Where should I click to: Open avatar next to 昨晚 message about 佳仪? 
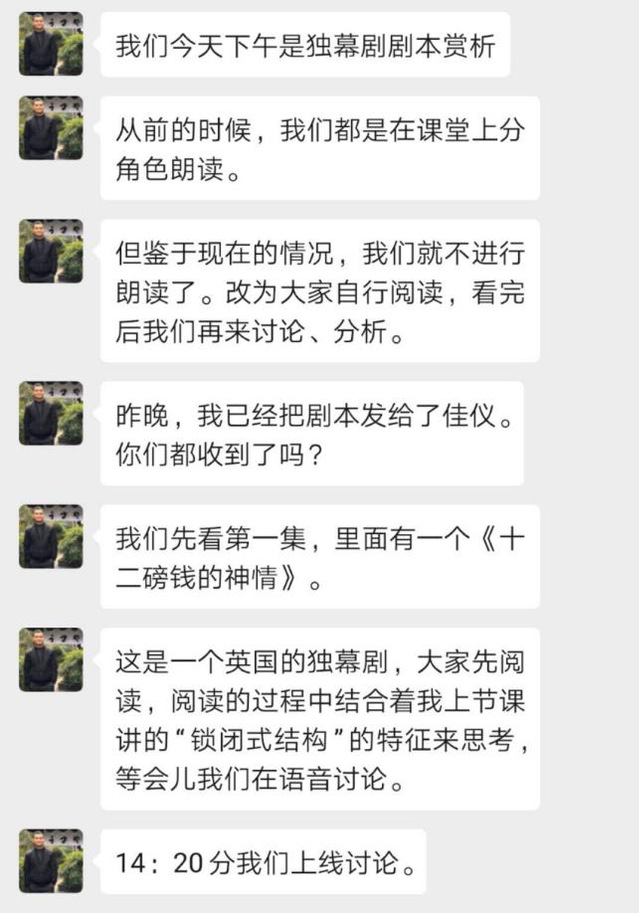pyautogui.click(x=51, y=413)
